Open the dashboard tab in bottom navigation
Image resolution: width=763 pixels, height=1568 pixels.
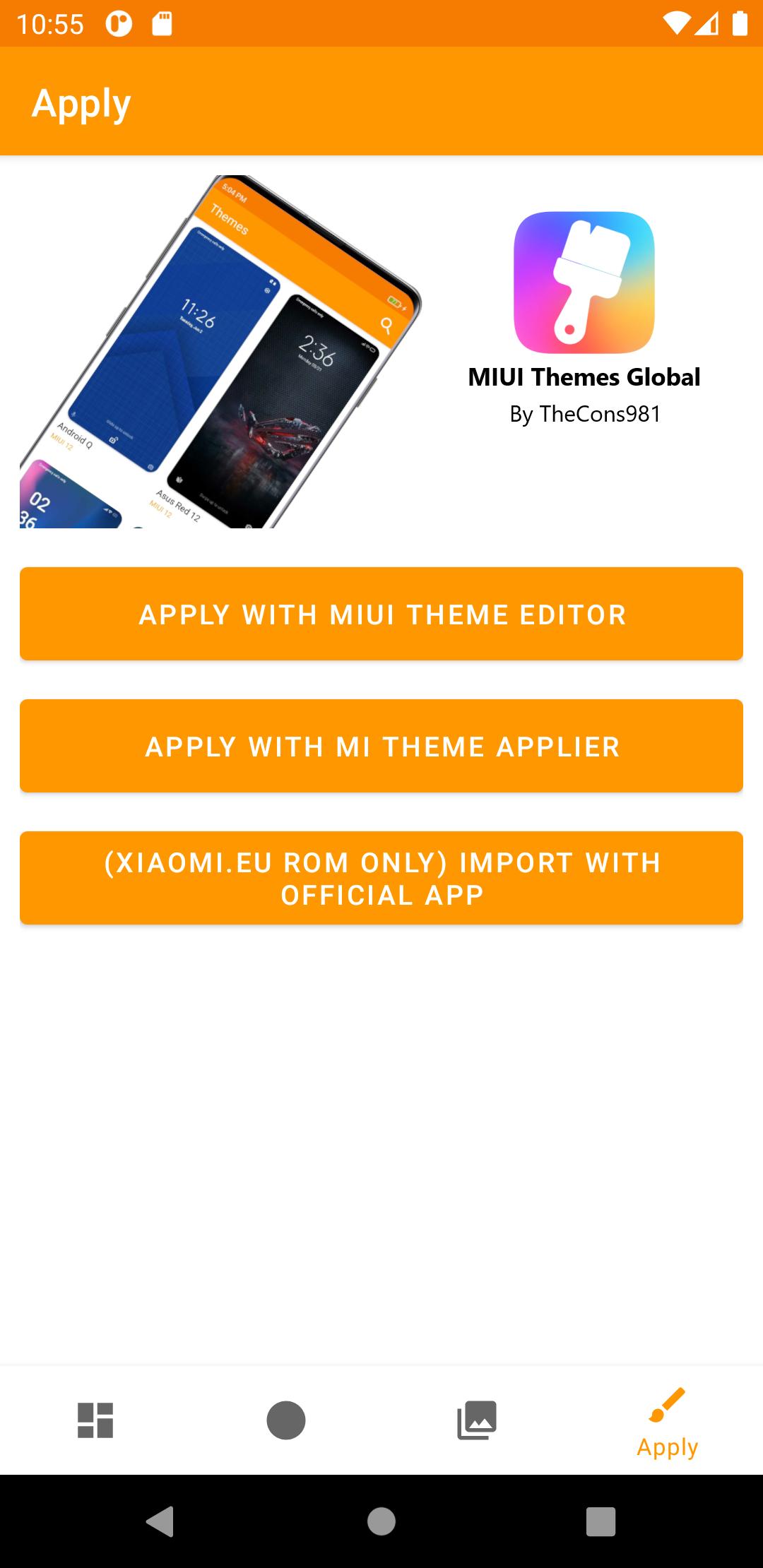point(95,1420)
